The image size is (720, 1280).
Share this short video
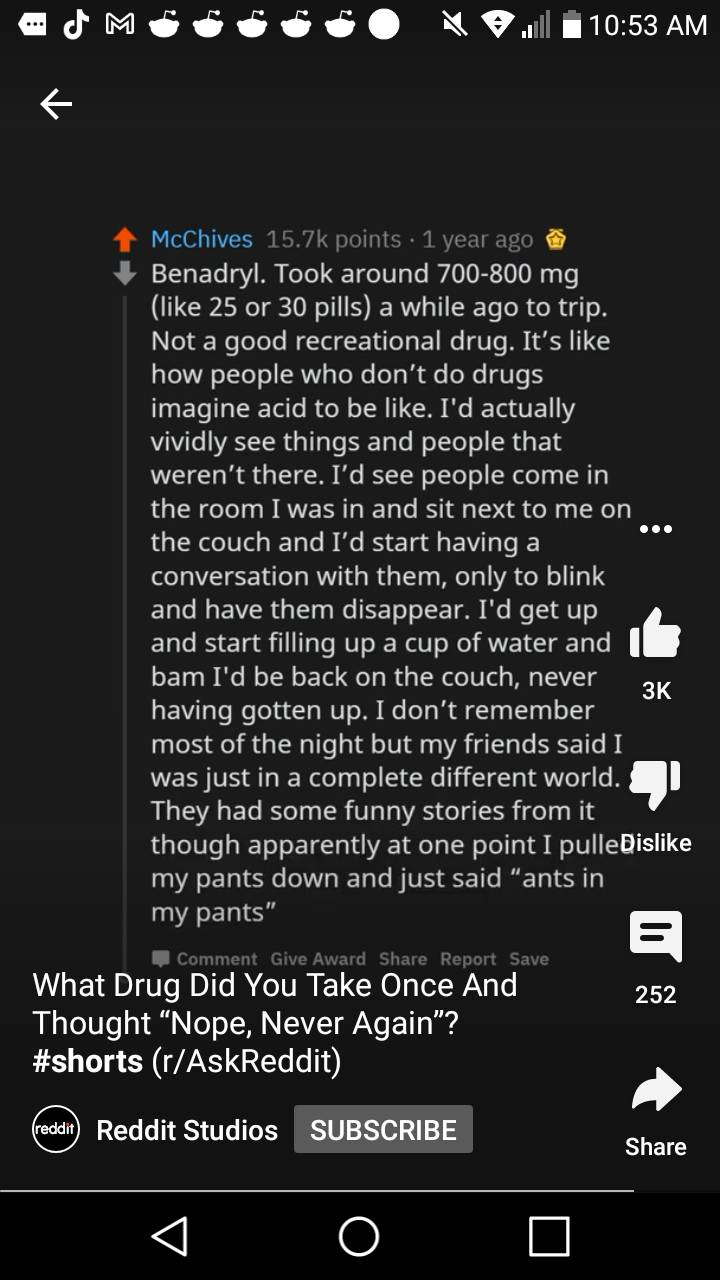(656, 1092)
